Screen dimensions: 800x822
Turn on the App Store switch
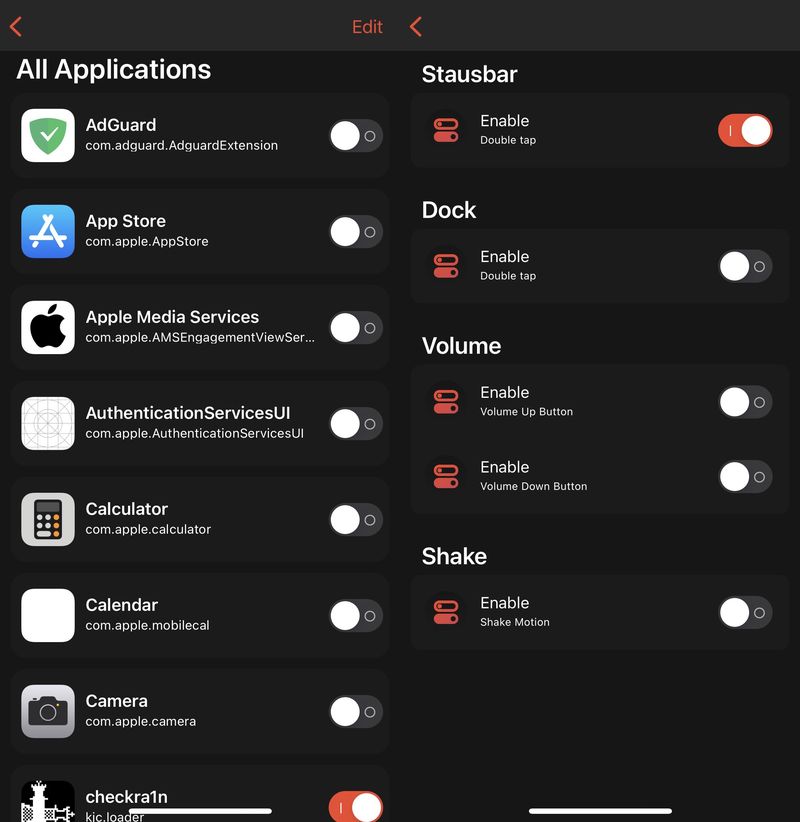pos(355,232)
